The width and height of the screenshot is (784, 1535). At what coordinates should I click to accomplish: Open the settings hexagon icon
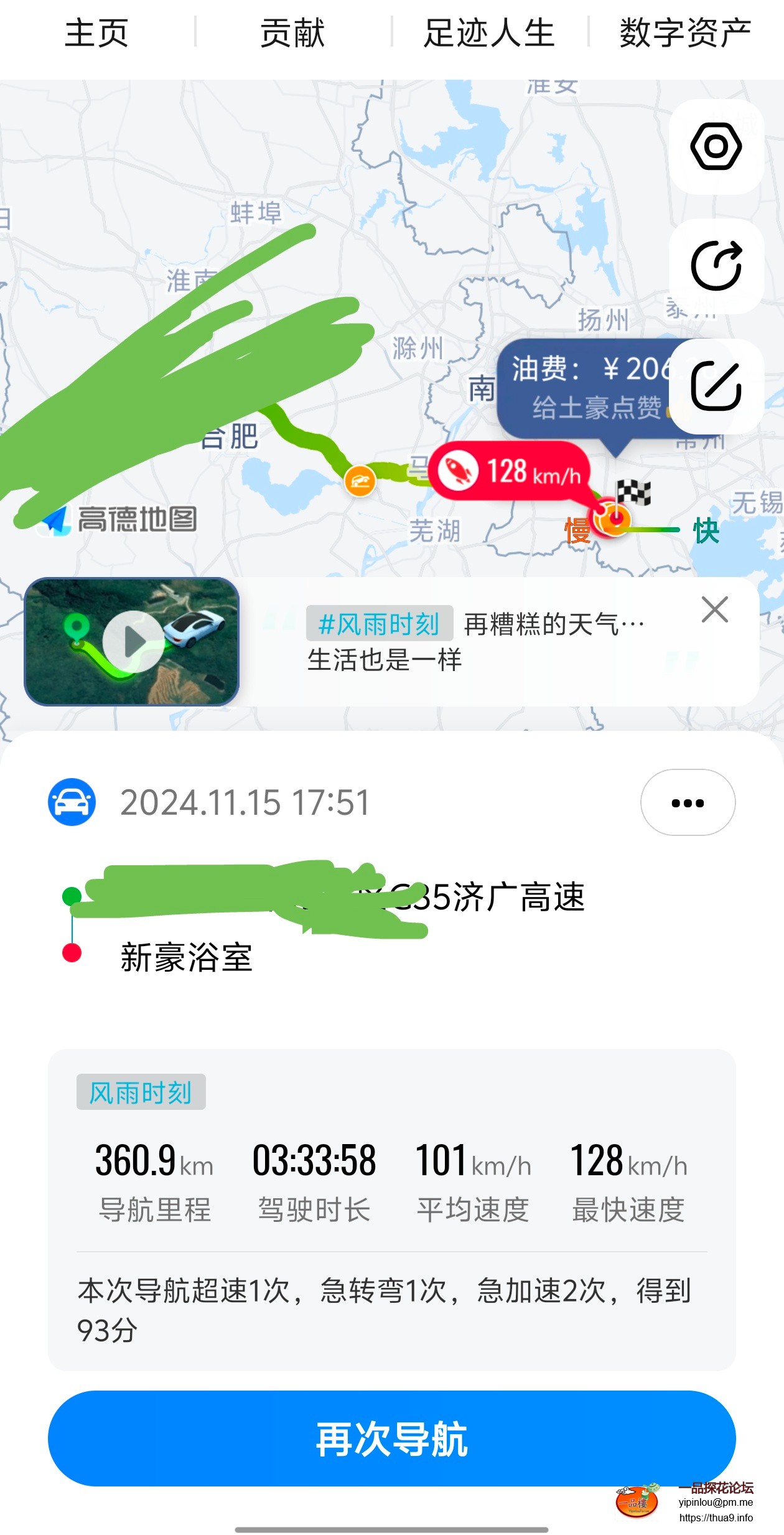715,146
